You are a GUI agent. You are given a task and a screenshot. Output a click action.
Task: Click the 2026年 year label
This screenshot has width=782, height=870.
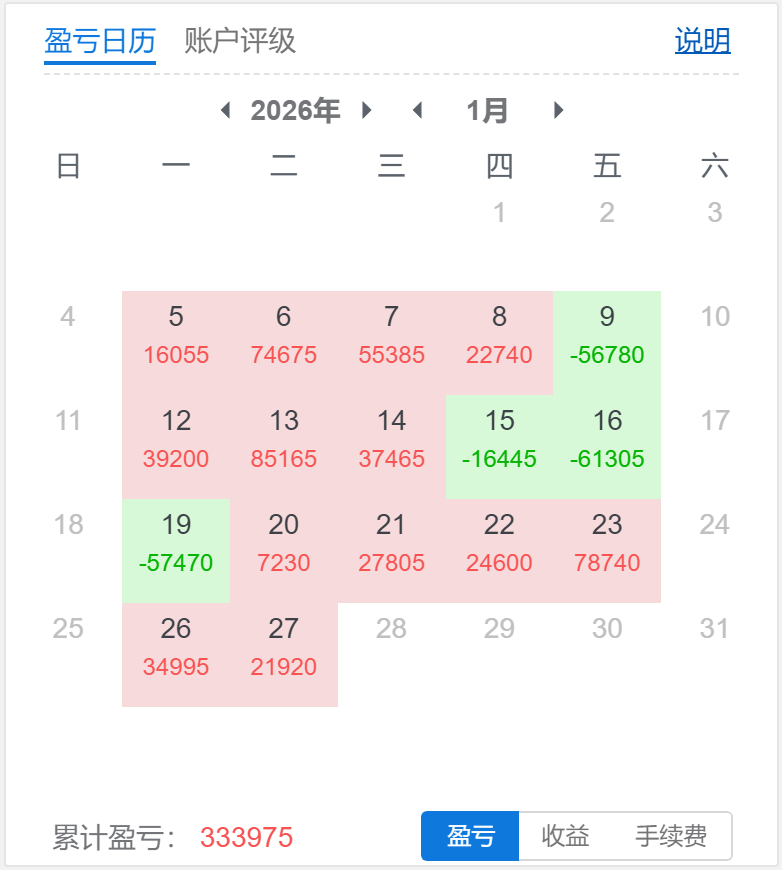(295, 111)
